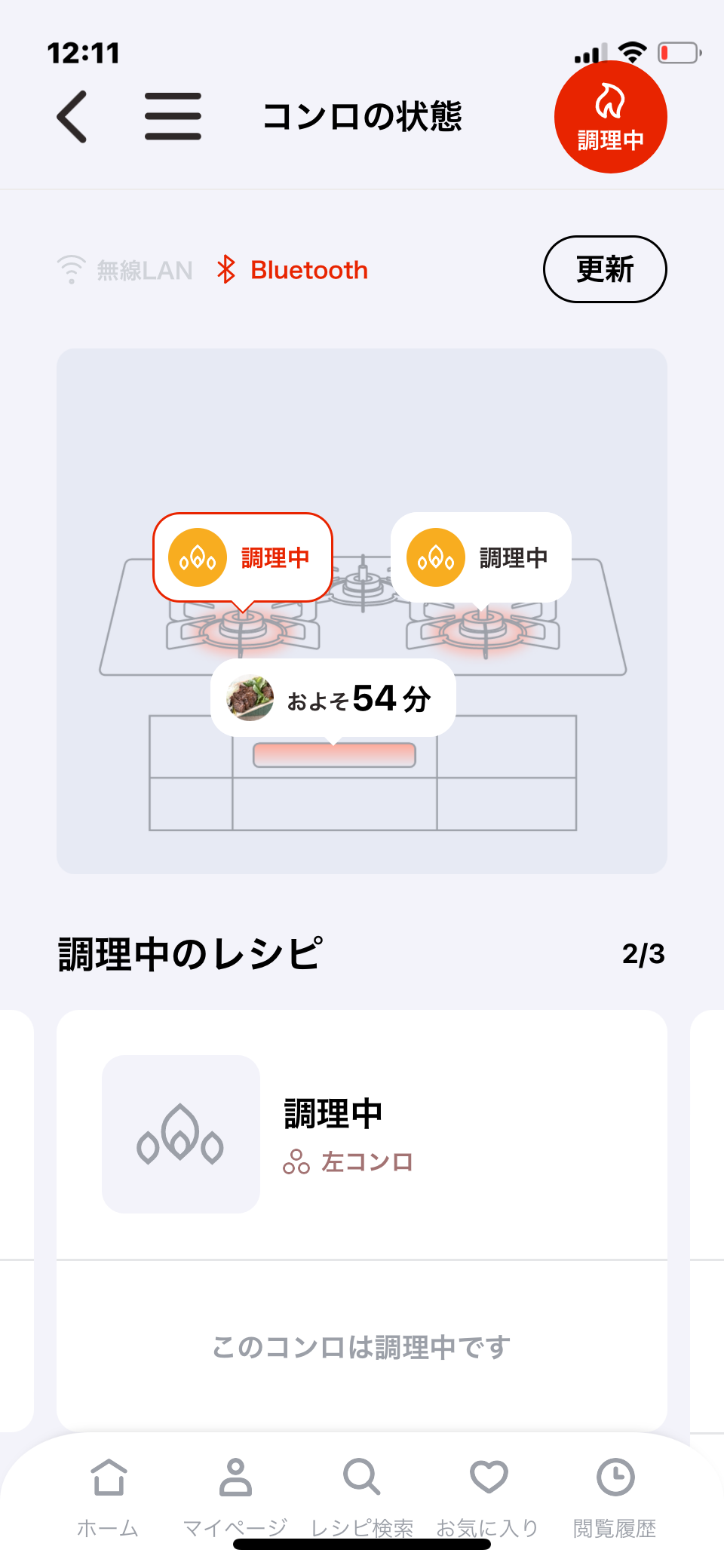Go back using the top-left arrow

tap(72, 116)
